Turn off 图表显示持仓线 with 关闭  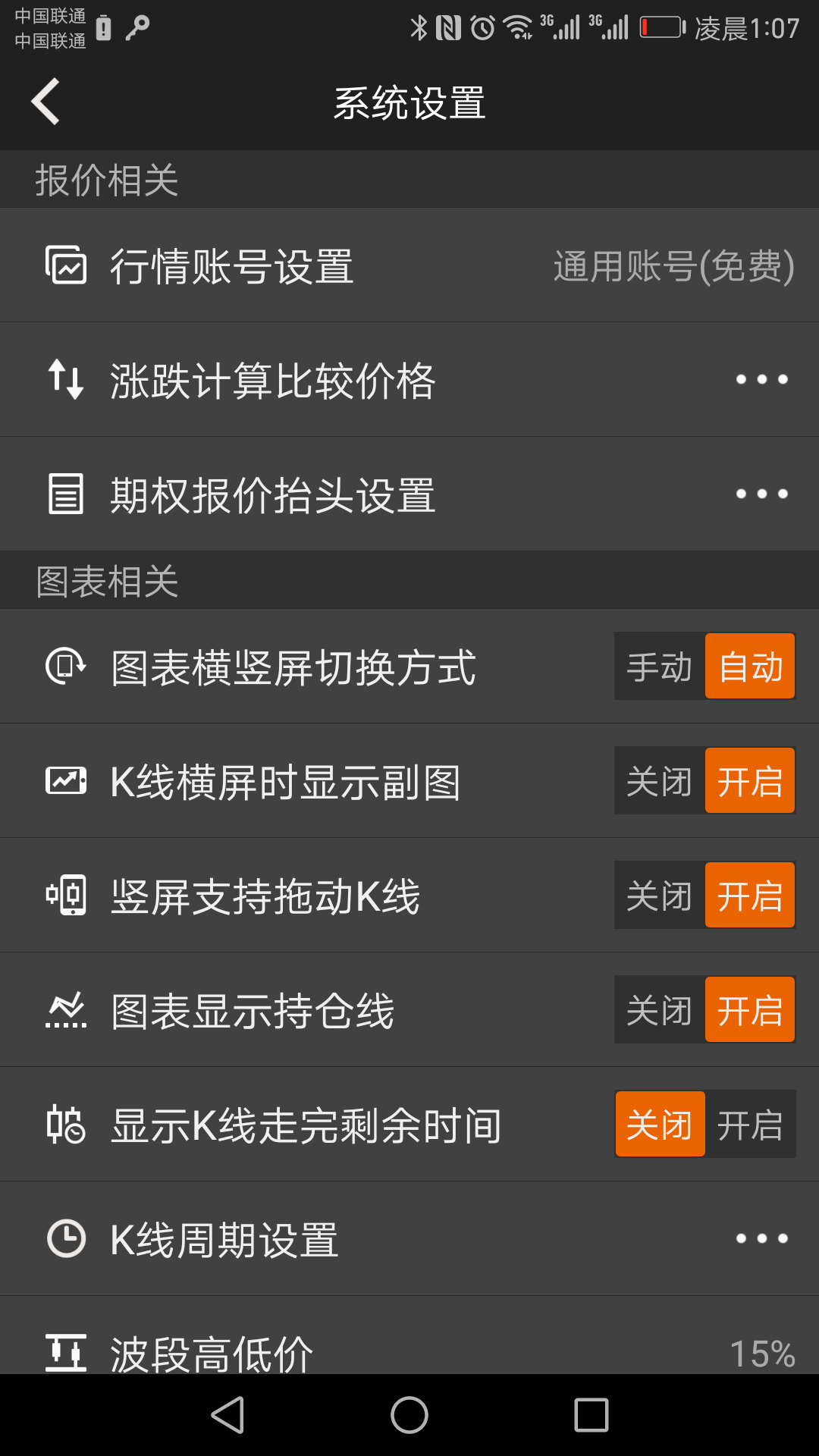click(659, 1011)
